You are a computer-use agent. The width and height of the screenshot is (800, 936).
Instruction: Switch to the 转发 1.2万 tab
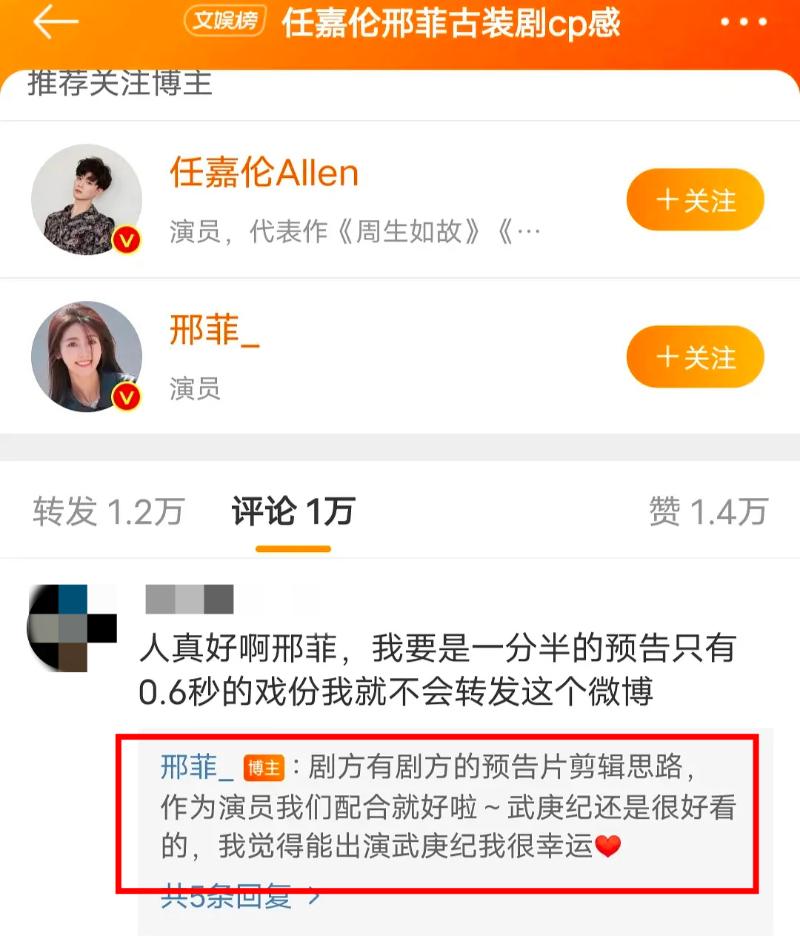tap(108, 511)
